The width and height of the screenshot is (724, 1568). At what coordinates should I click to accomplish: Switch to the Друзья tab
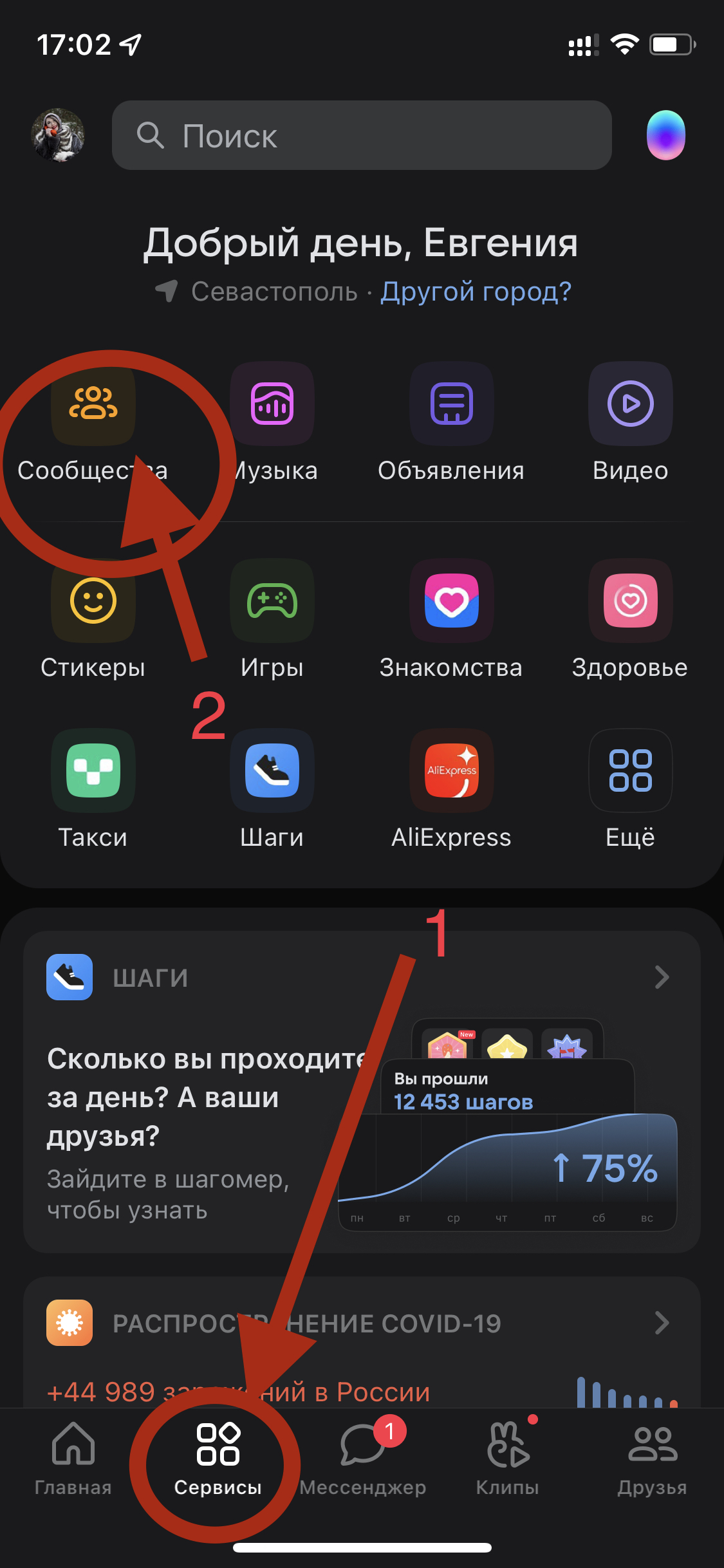(652, 1458)
